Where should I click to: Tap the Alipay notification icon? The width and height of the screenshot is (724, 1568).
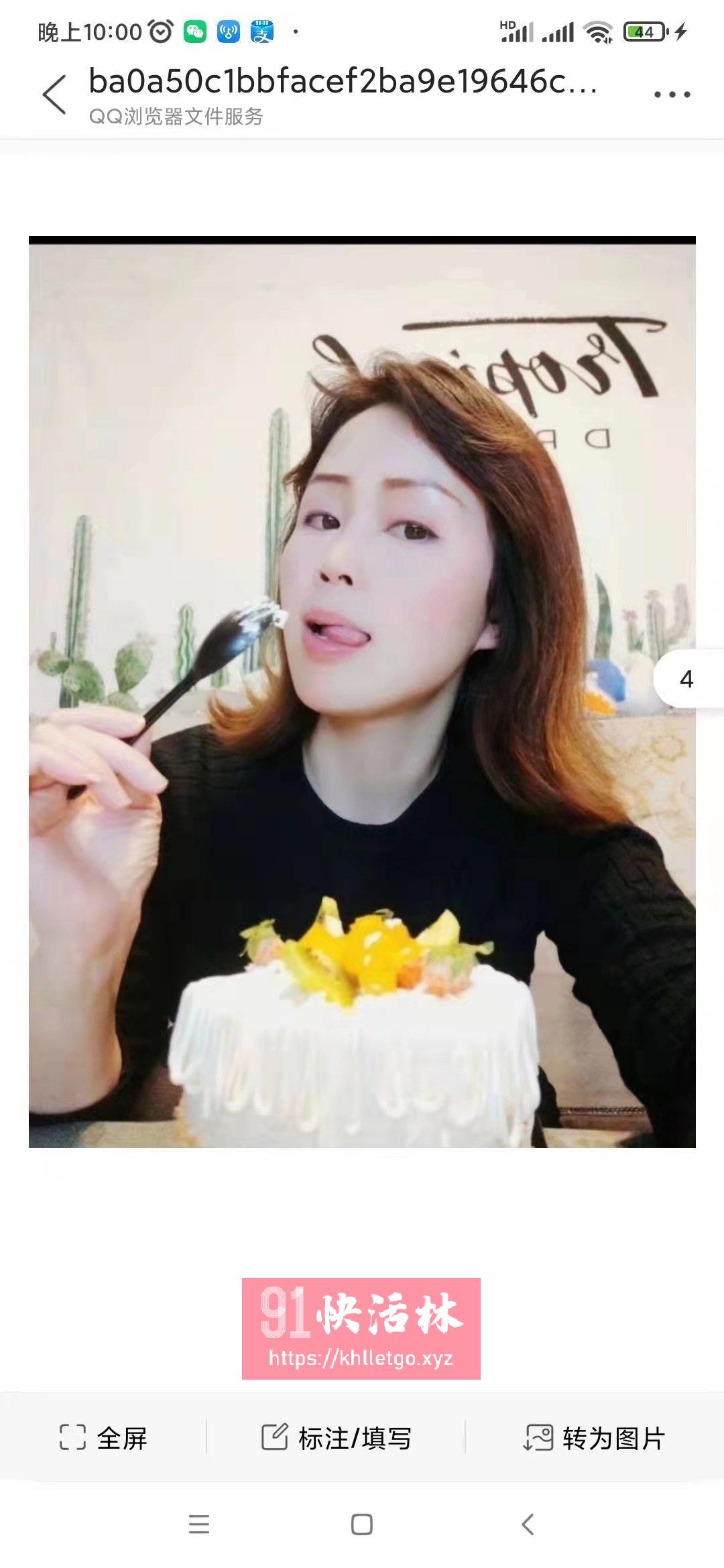click(263, 29)
